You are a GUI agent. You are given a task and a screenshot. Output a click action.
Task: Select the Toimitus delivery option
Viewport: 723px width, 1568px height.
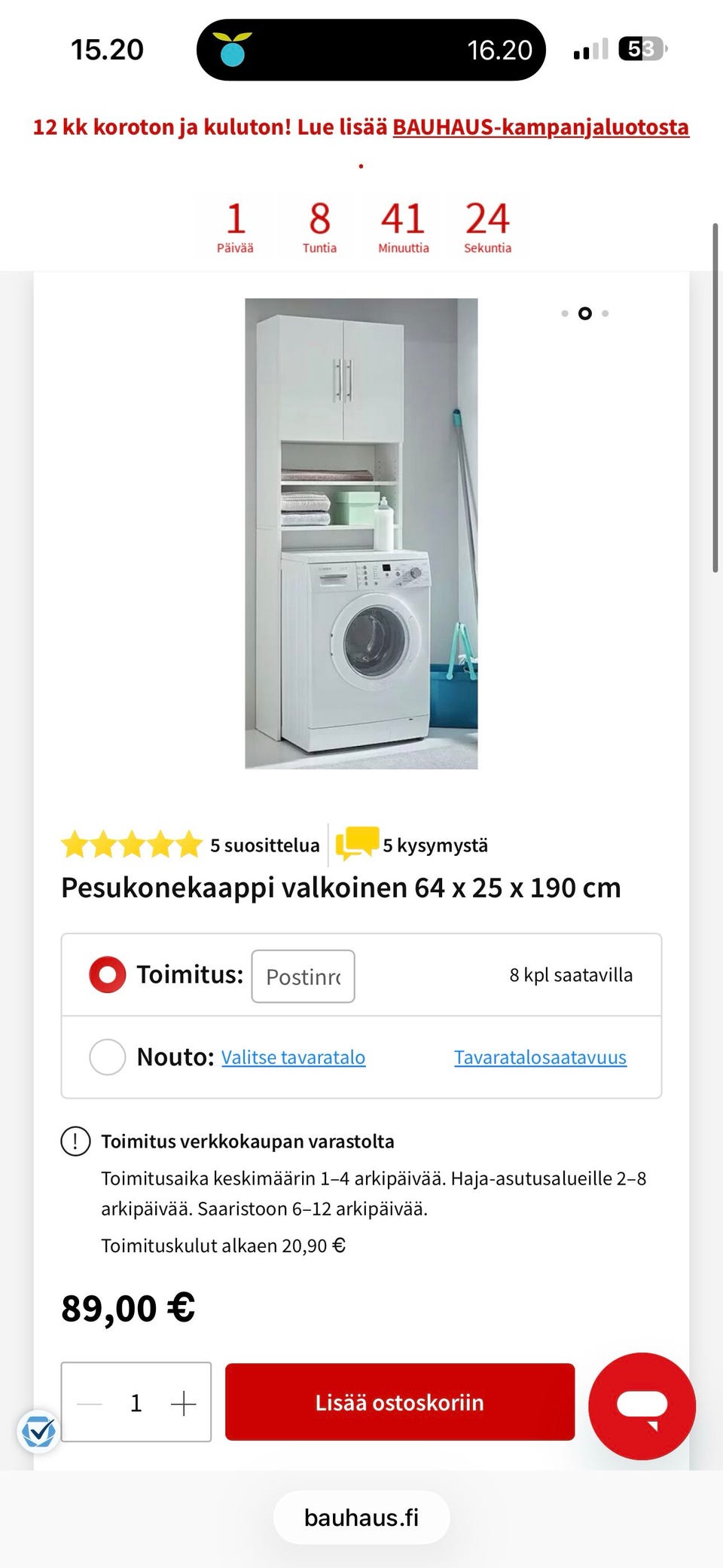point(107,974)
